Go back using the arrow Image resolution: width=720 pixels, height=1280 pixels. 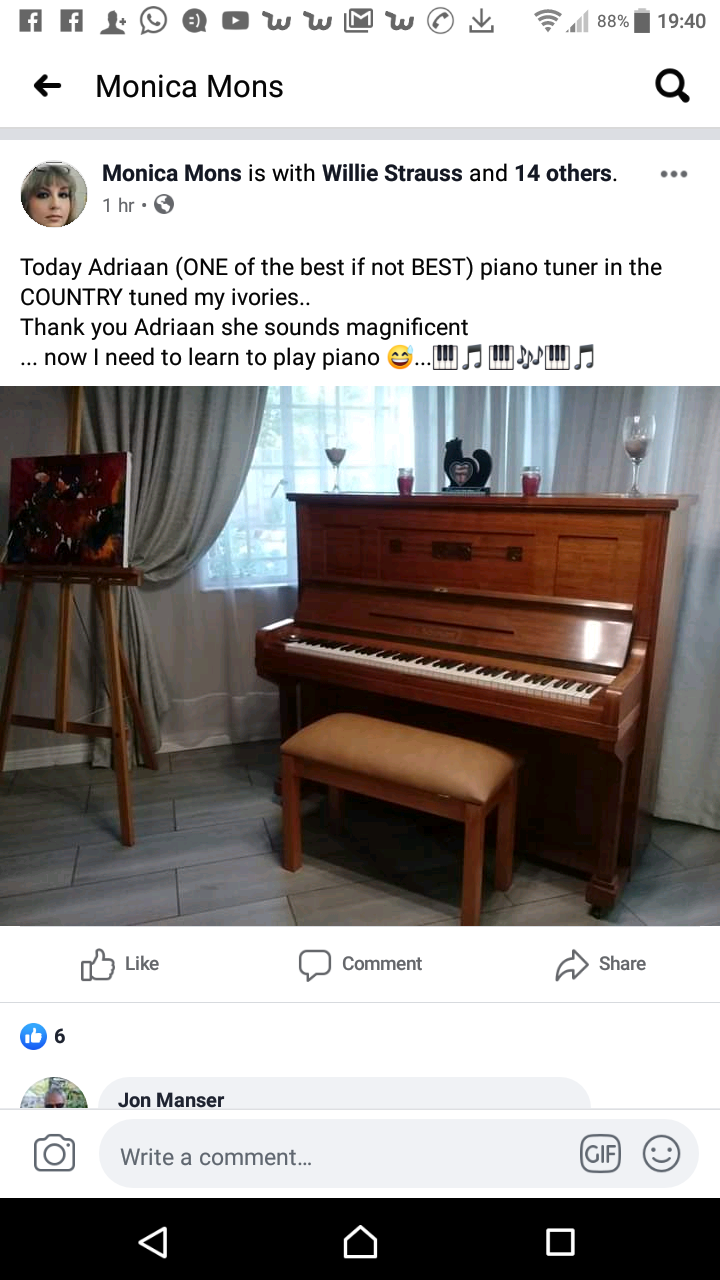[47, 86]
